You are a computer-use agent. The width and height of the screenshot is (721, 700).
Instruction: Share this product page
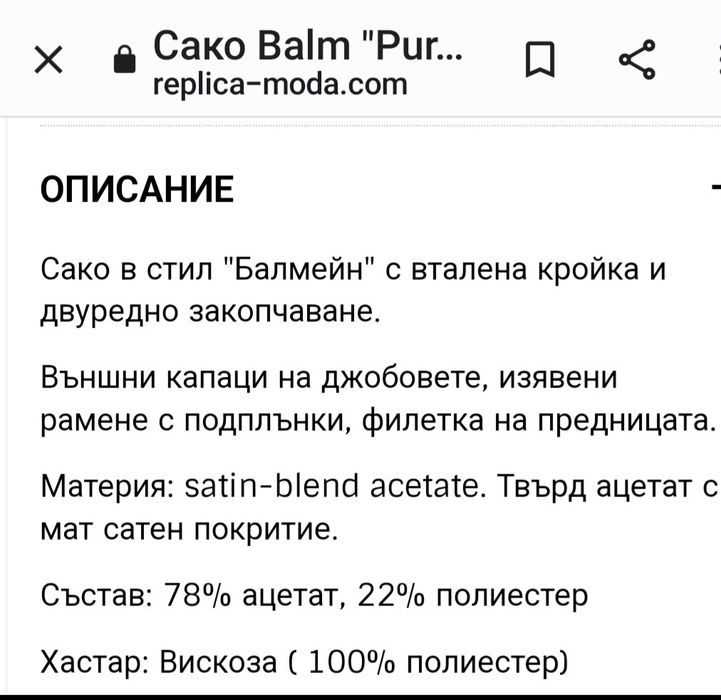tap(637, 60)
